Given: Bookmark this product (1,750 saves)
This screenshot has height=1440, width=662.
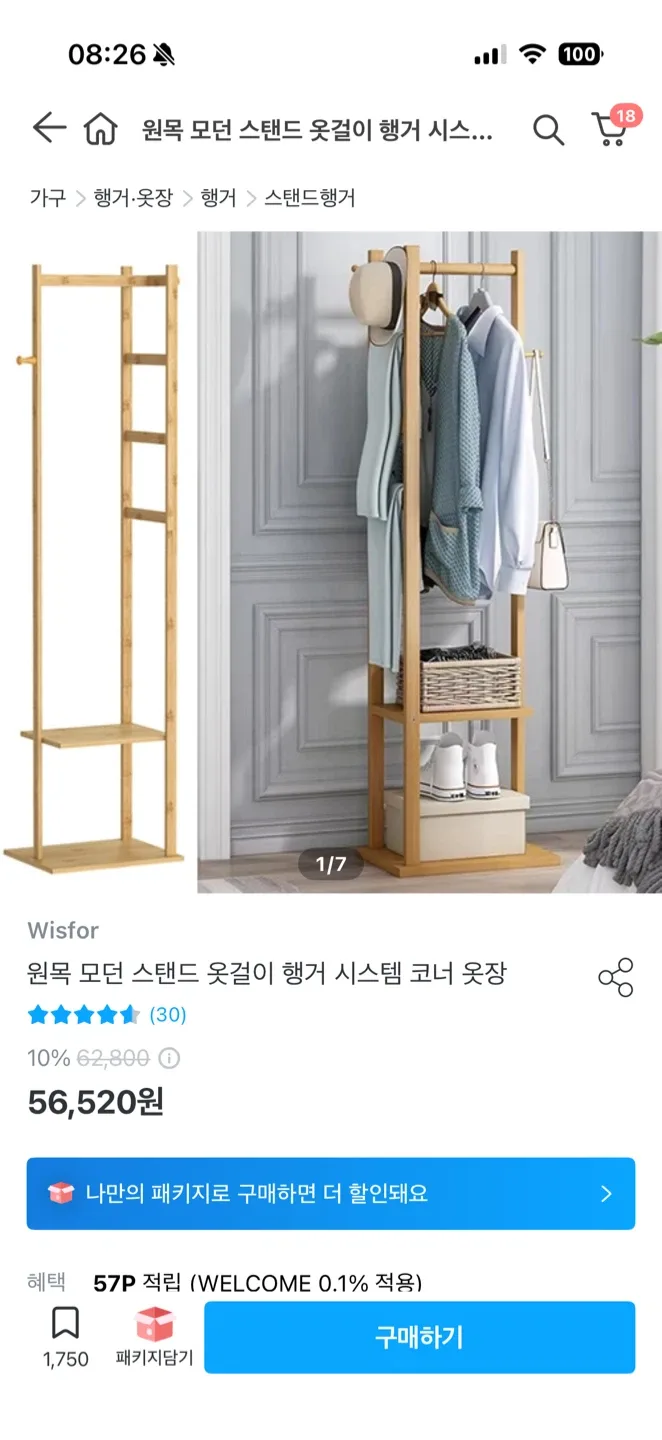Looking at the screenshot, I should (x=65, y=1336).
